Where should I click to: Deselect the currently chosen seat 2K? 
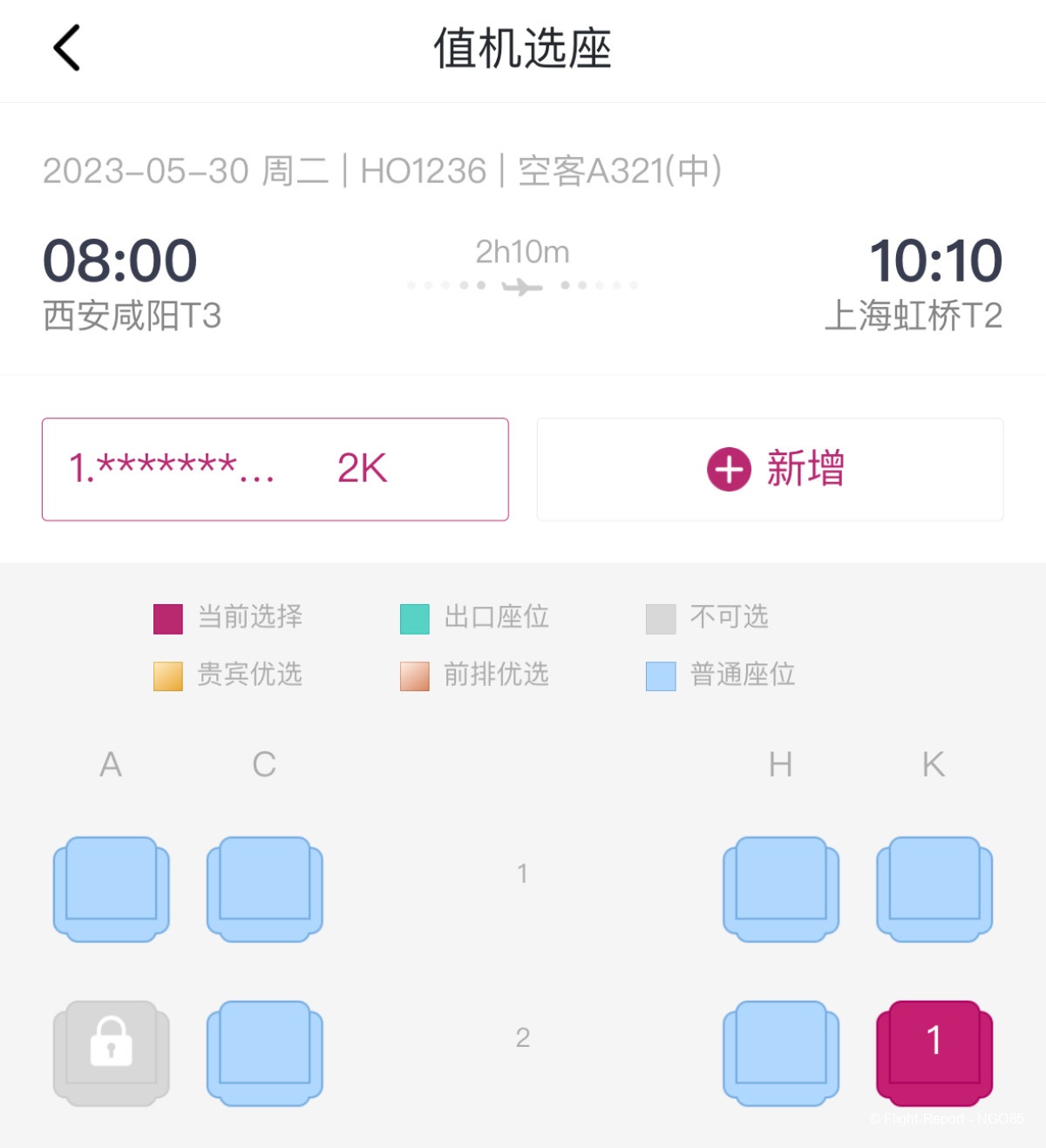coord(934,1050)
